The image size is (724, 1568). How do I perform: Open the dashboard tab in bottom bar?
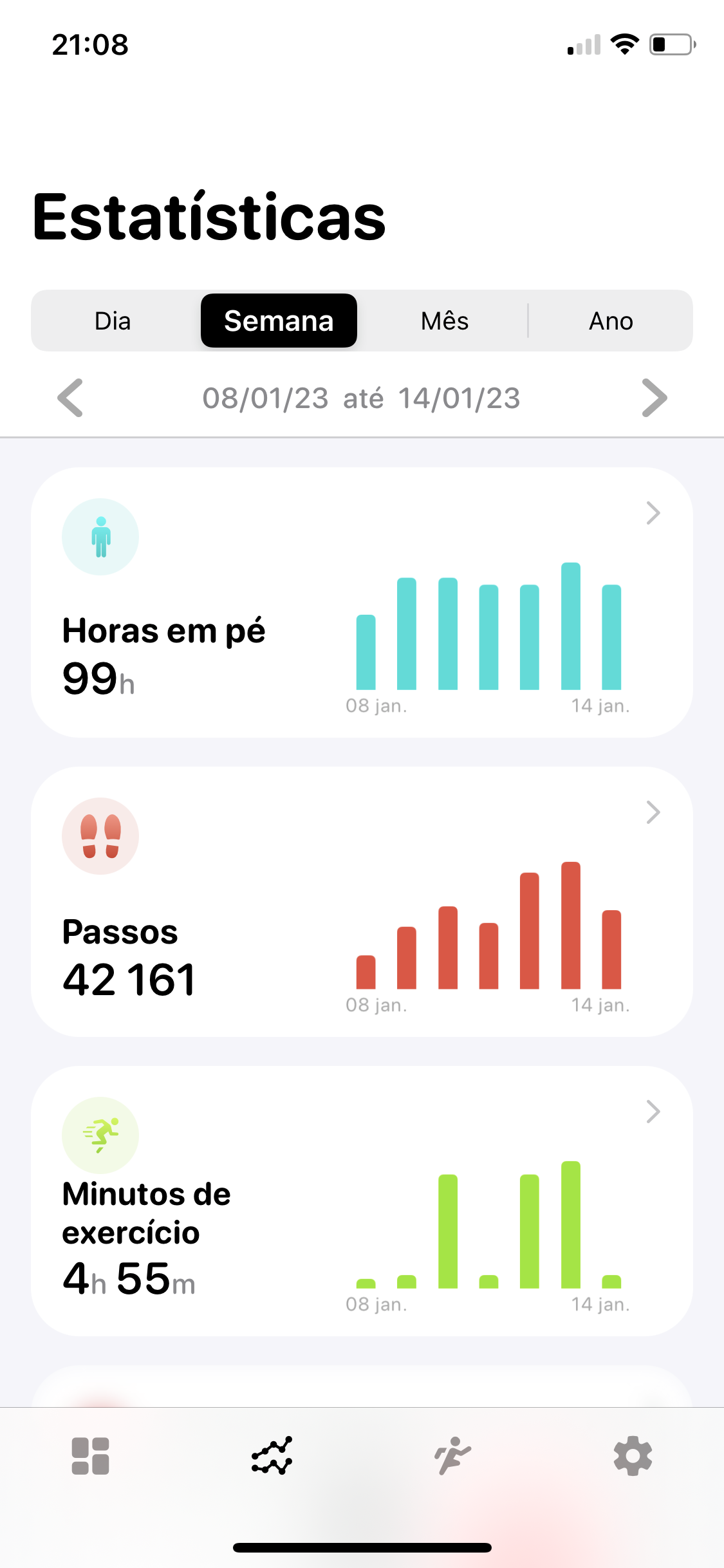pyautogui.click(x=90, y=1456)
